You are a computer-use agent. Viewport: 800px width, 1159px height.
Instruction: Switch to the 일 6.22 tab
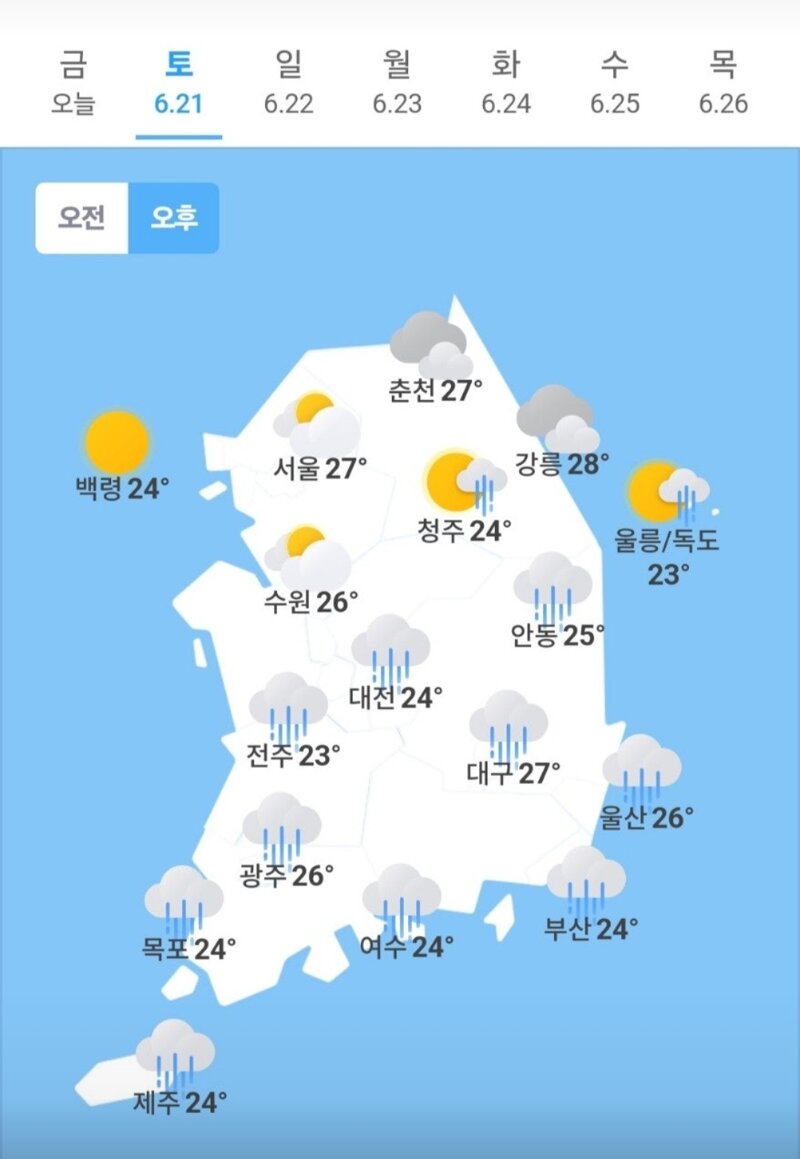point(289,84)
